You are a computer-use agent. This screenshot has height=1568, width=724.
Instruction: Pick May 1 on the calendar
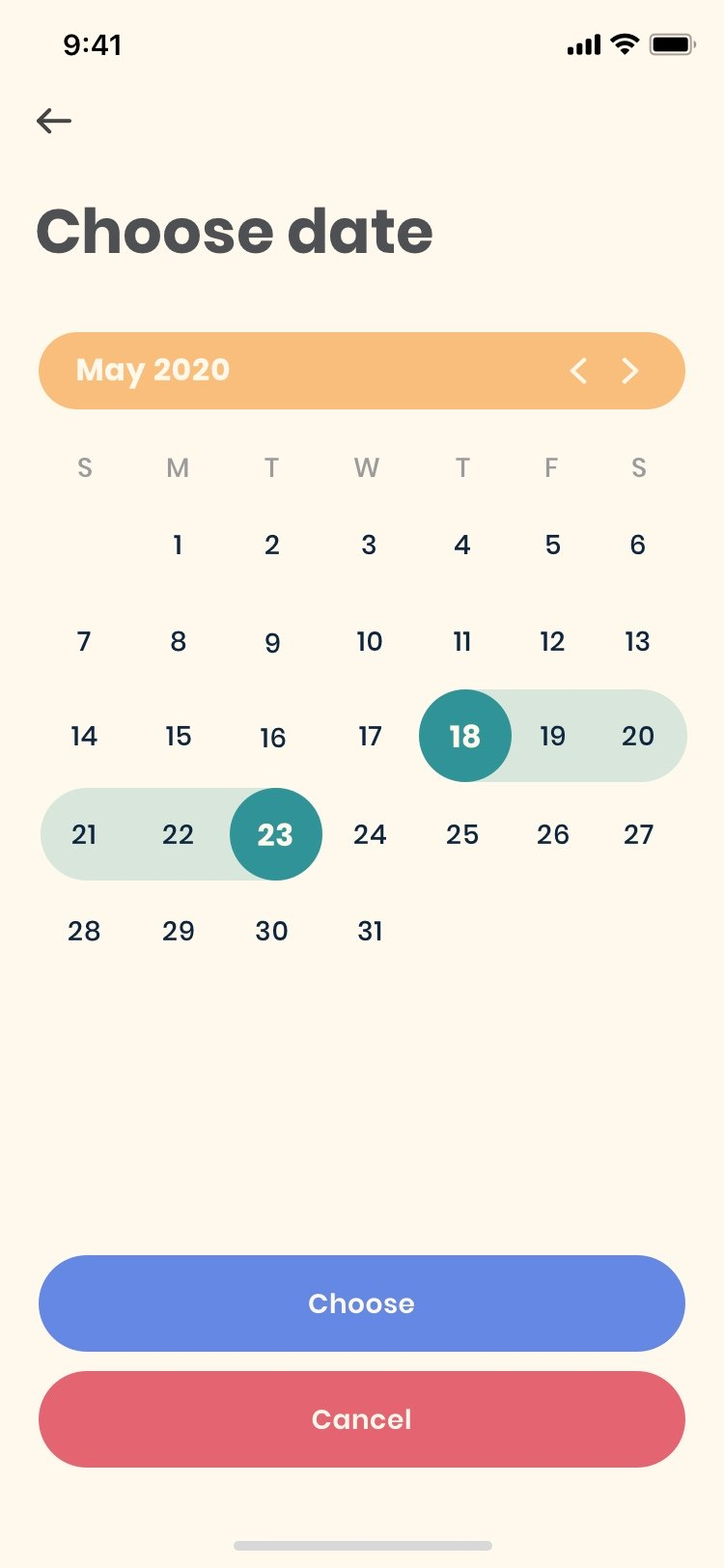(178, 545)
